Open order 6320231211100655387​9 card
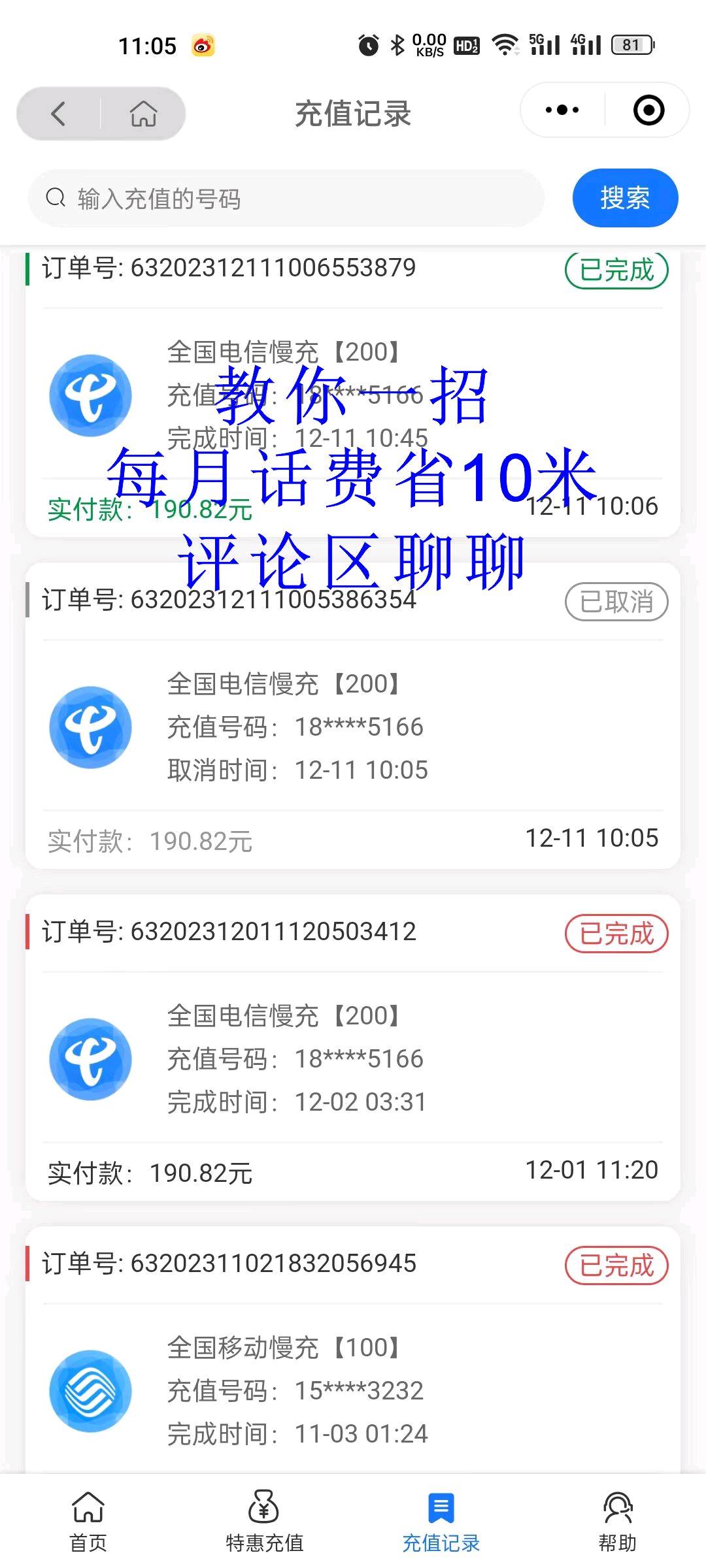 [353, 392]
